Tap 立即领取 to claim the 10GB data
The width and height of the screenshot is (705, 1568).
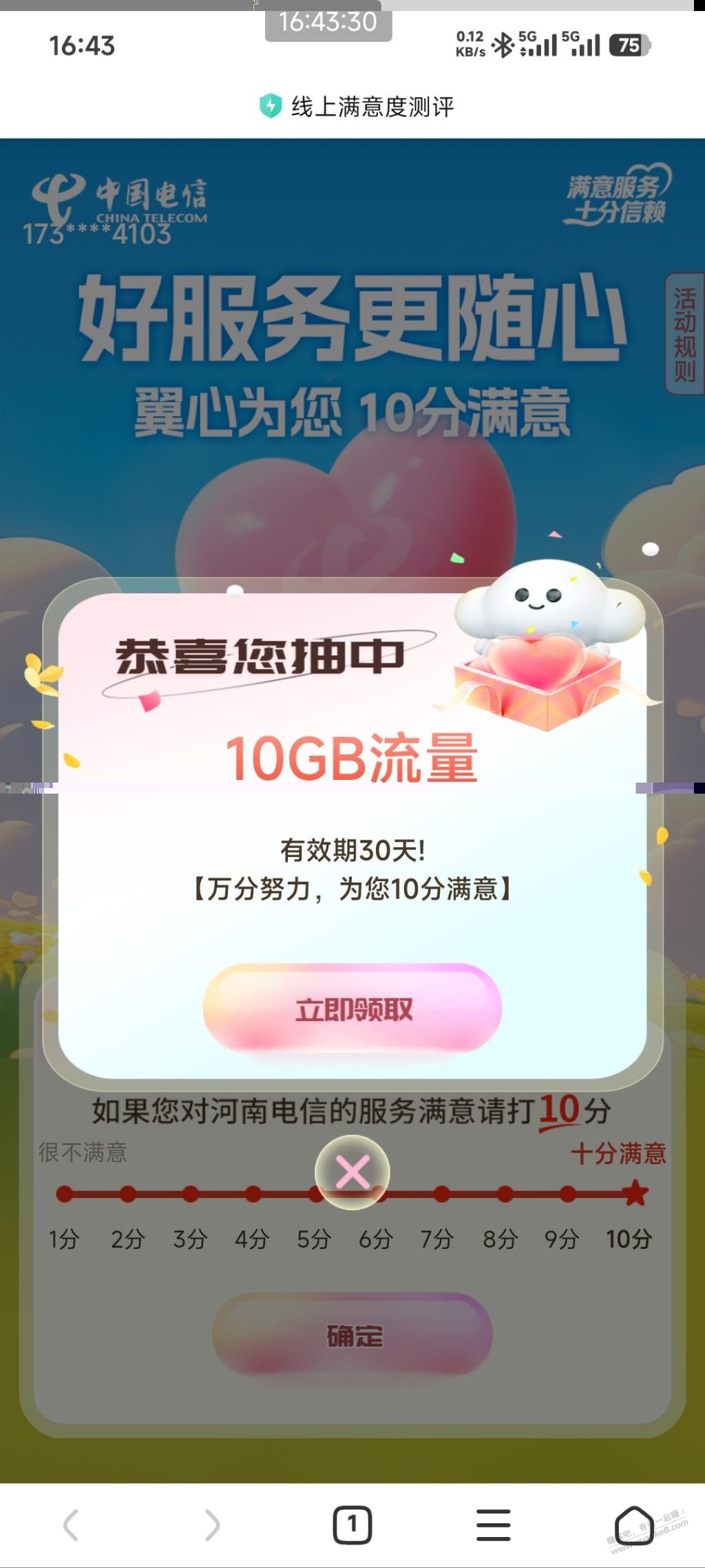(352, 1009)
